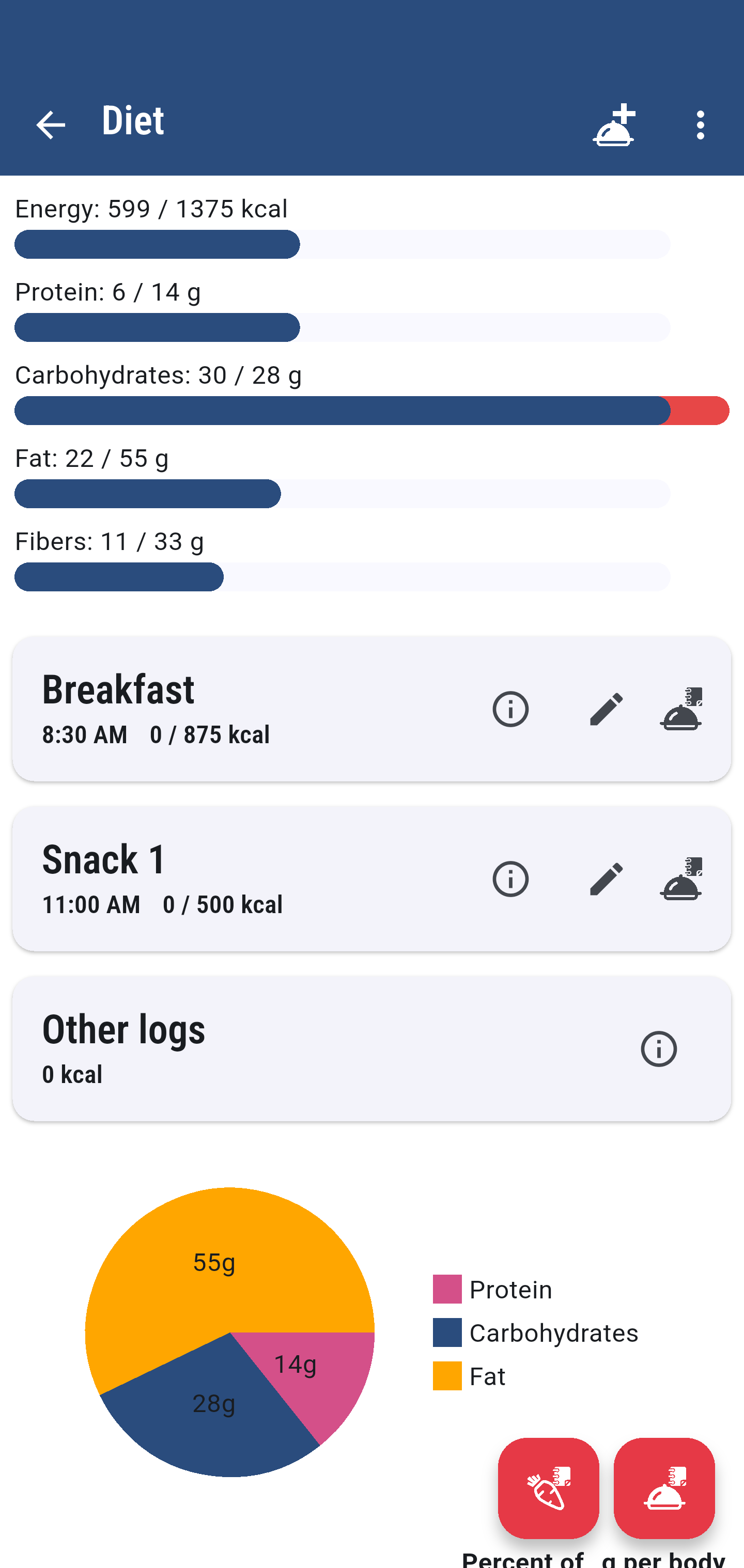Open the Breakfast meal card
This screenshot has height=1568, width=744.
click(371, 709)
